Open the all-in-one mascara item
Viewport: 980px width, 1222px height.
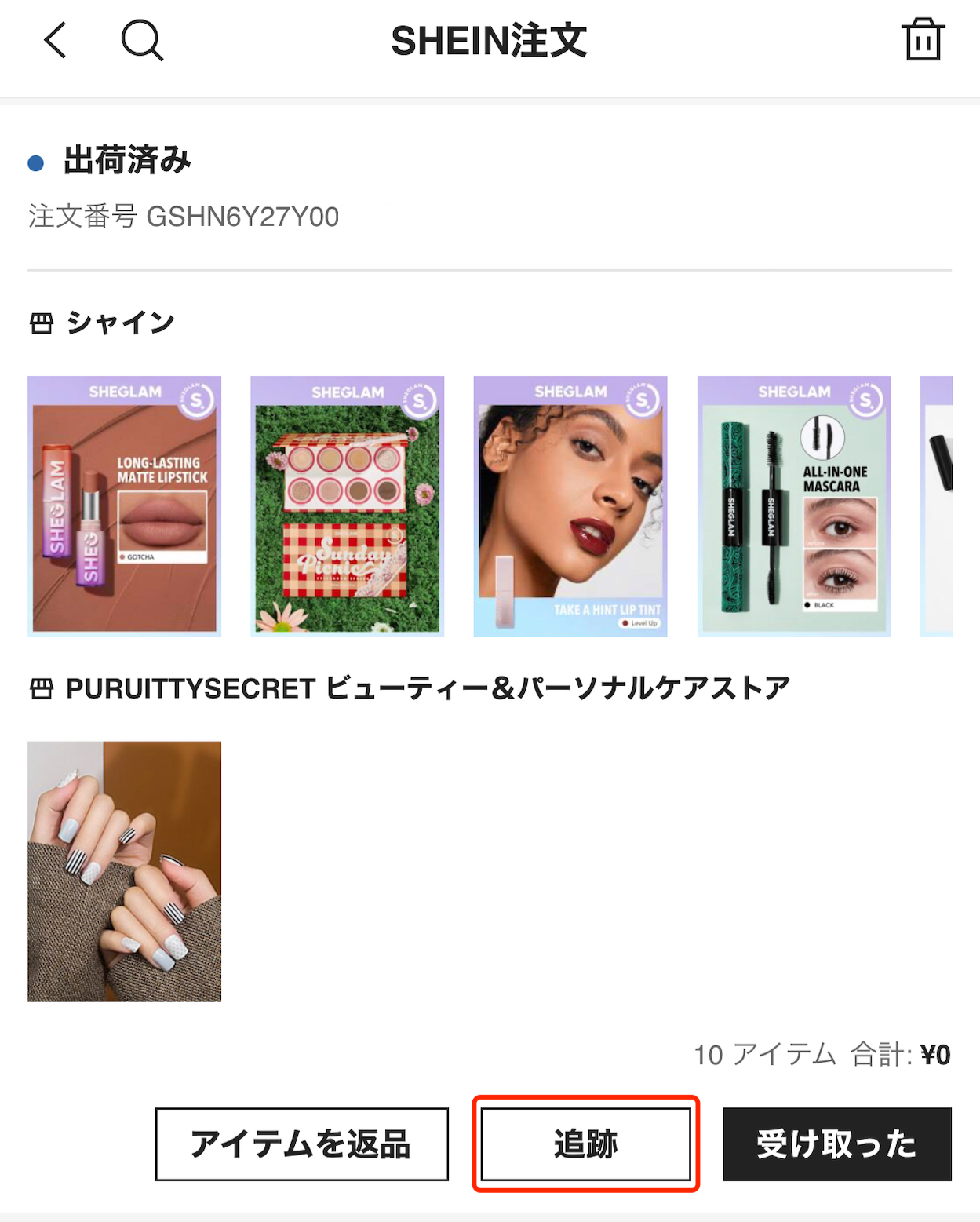point(794,505)
